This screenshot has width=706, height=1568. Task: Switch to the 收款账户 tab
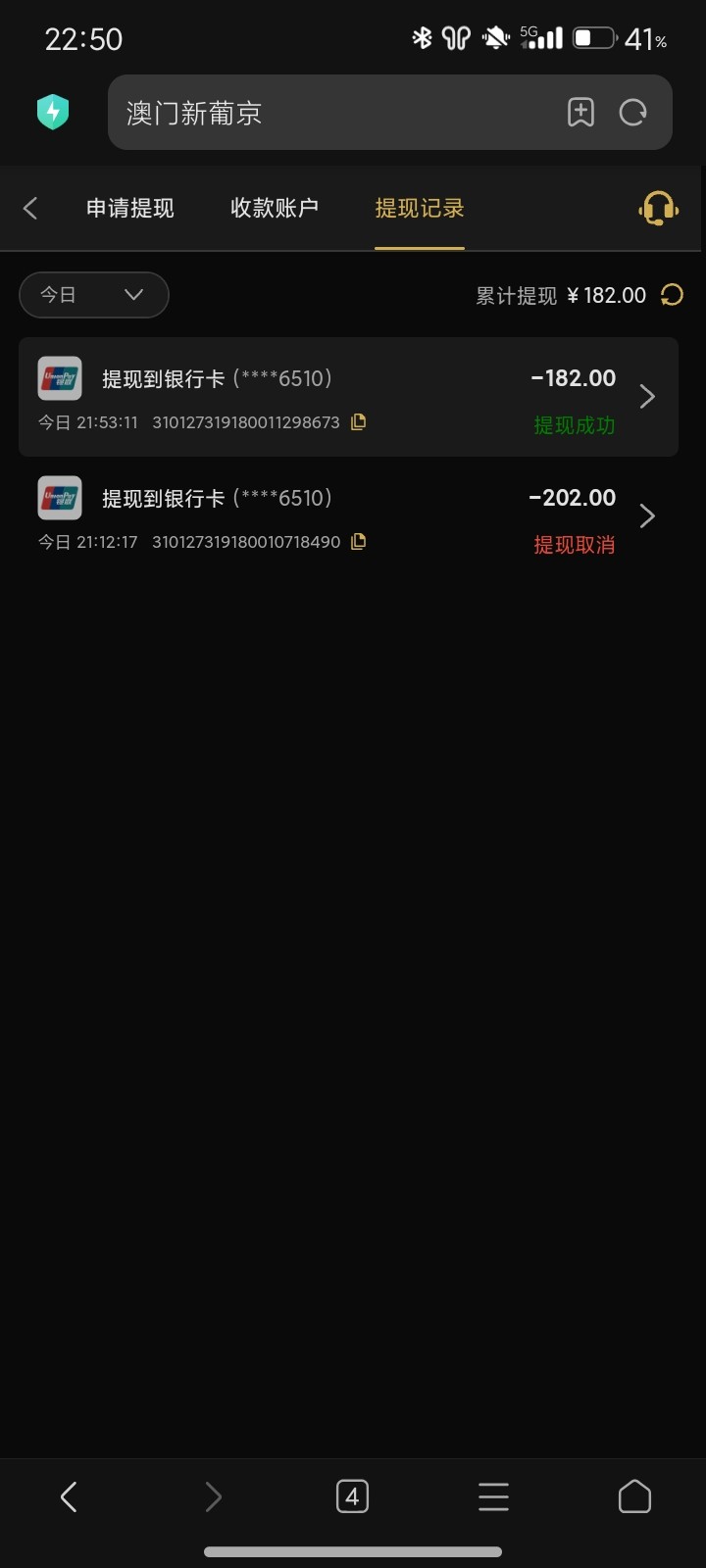pyautogui.click(x=274, y=208)
